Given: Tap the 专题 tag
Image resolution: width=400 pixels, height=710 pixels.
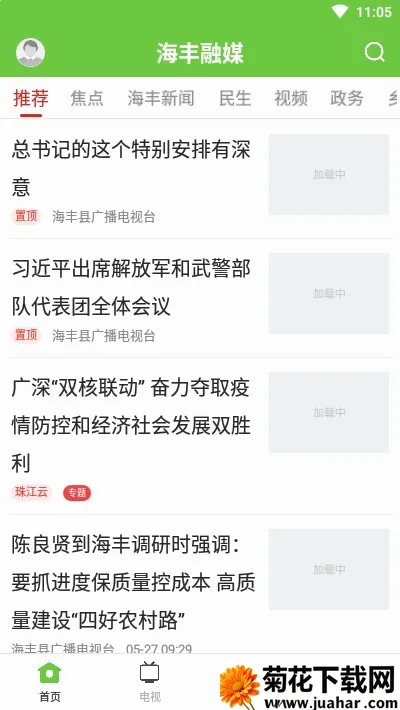Looking at the screenshot, I should [x=77, y=493].
